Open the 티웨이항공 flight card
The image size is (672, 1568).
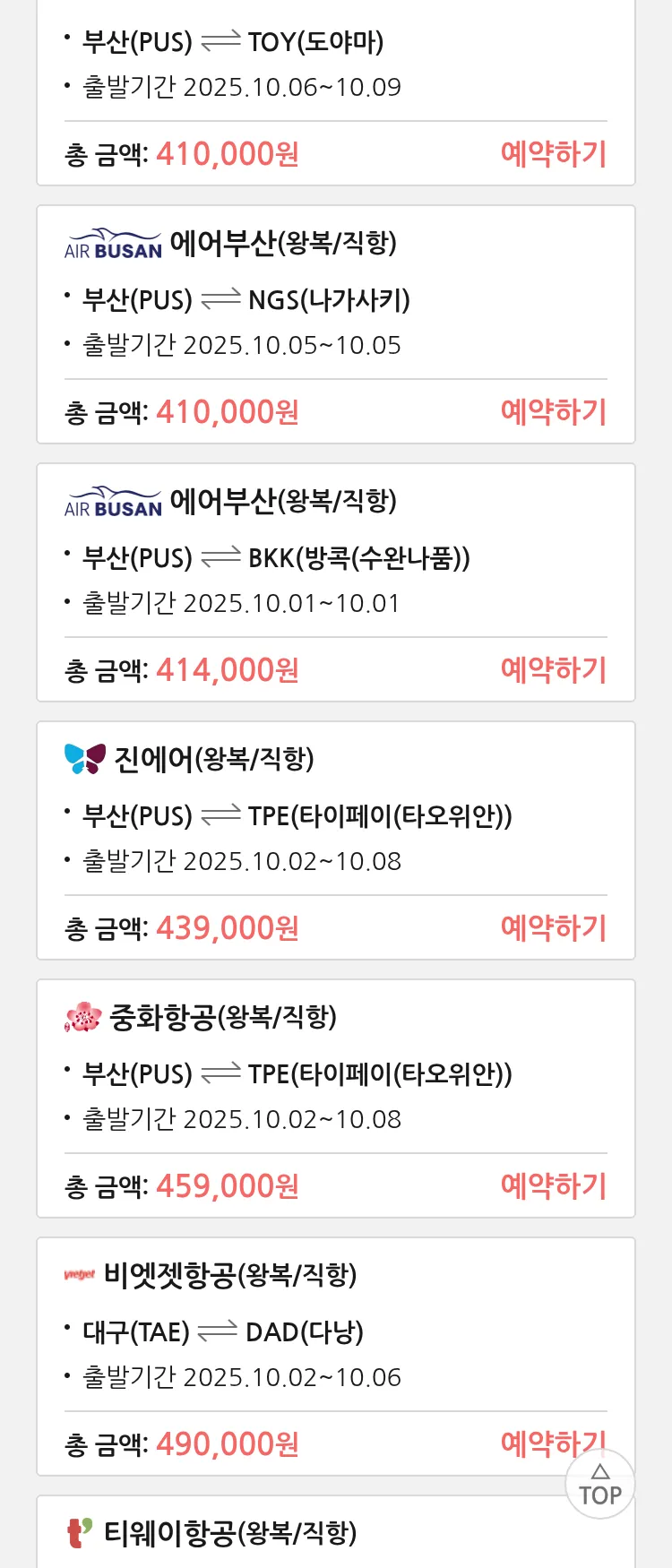pos(335,1534)
